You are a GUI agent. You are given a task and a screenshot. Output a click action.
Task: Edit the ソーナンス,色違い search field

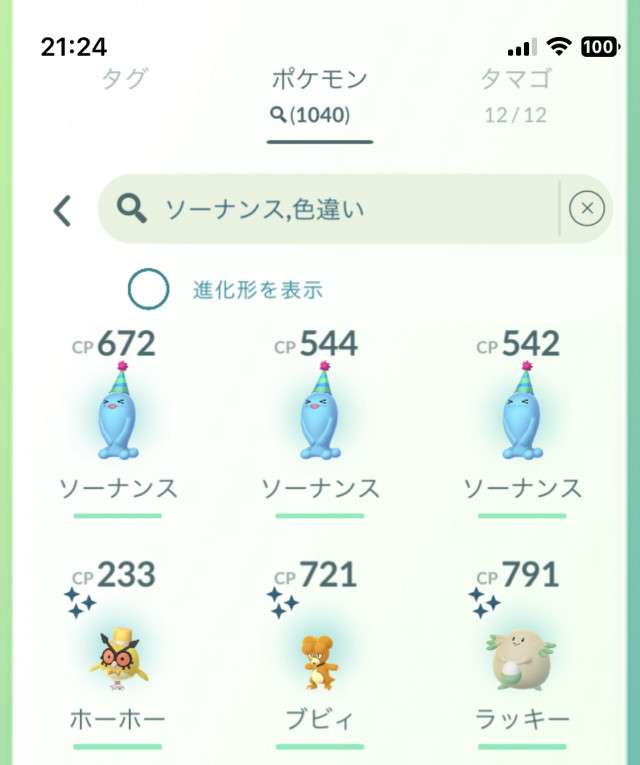[x=330, y=209]
